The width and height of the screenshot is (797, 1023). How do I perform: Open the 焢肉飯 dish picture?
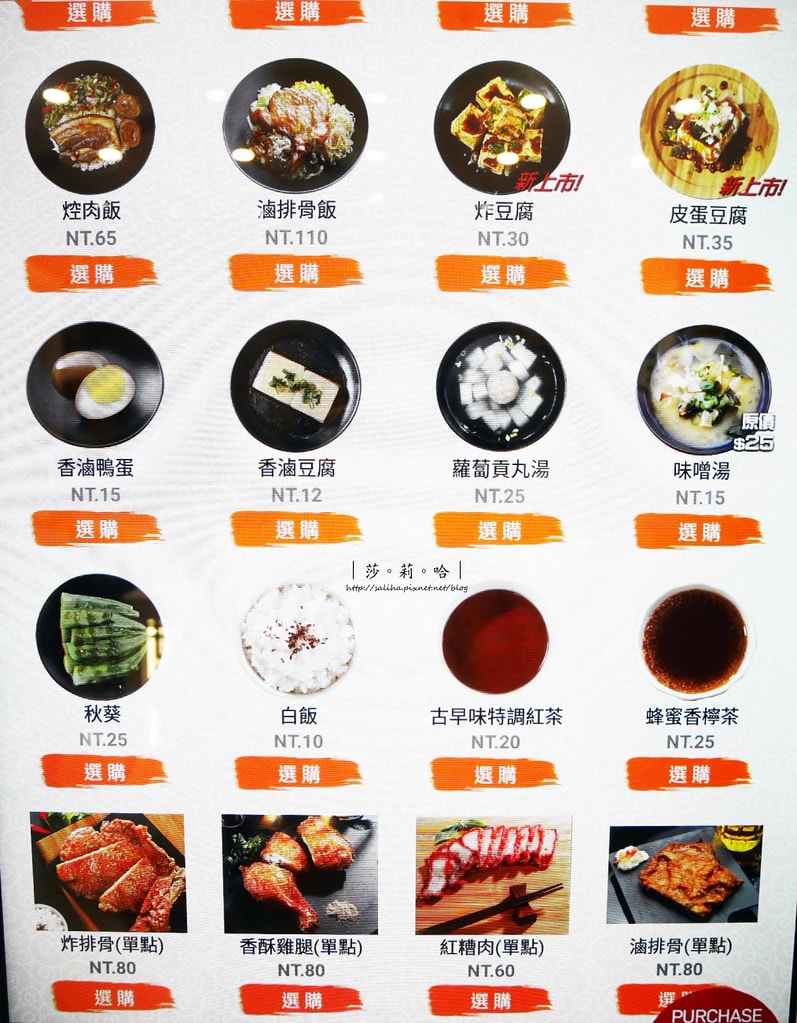click(90, 127)
